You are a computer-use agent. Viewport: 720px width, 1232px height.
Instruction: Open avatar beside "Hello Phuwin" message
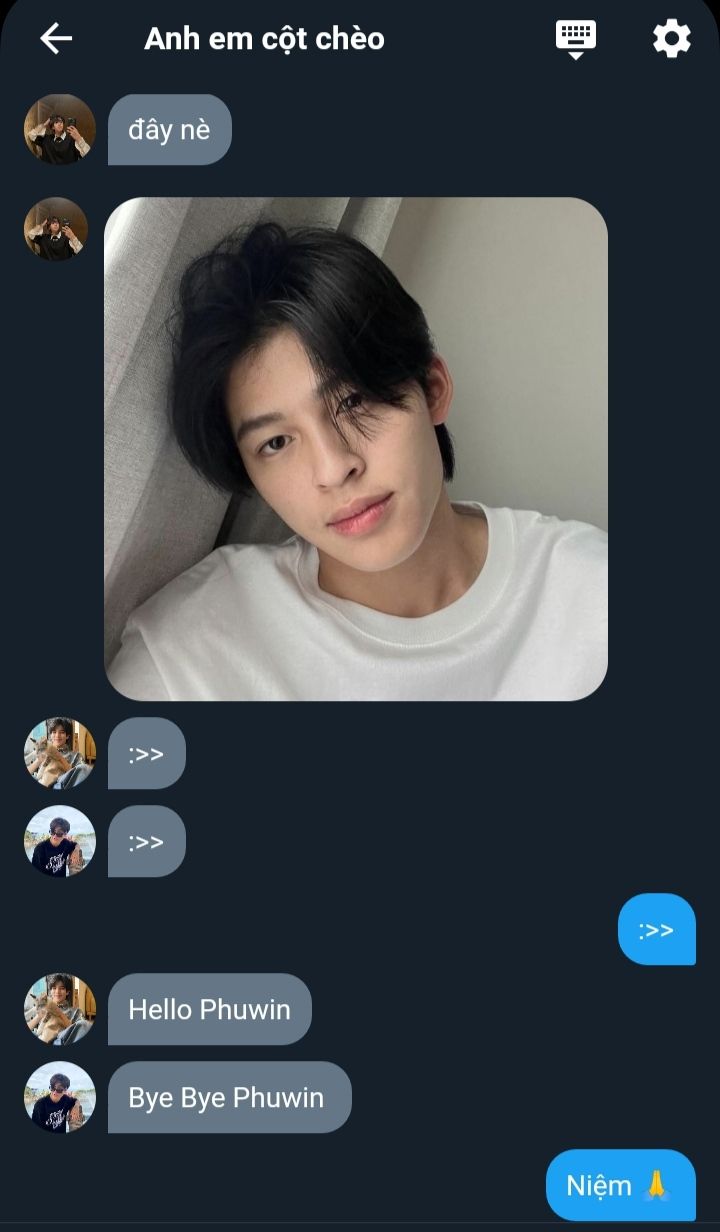60,1009
